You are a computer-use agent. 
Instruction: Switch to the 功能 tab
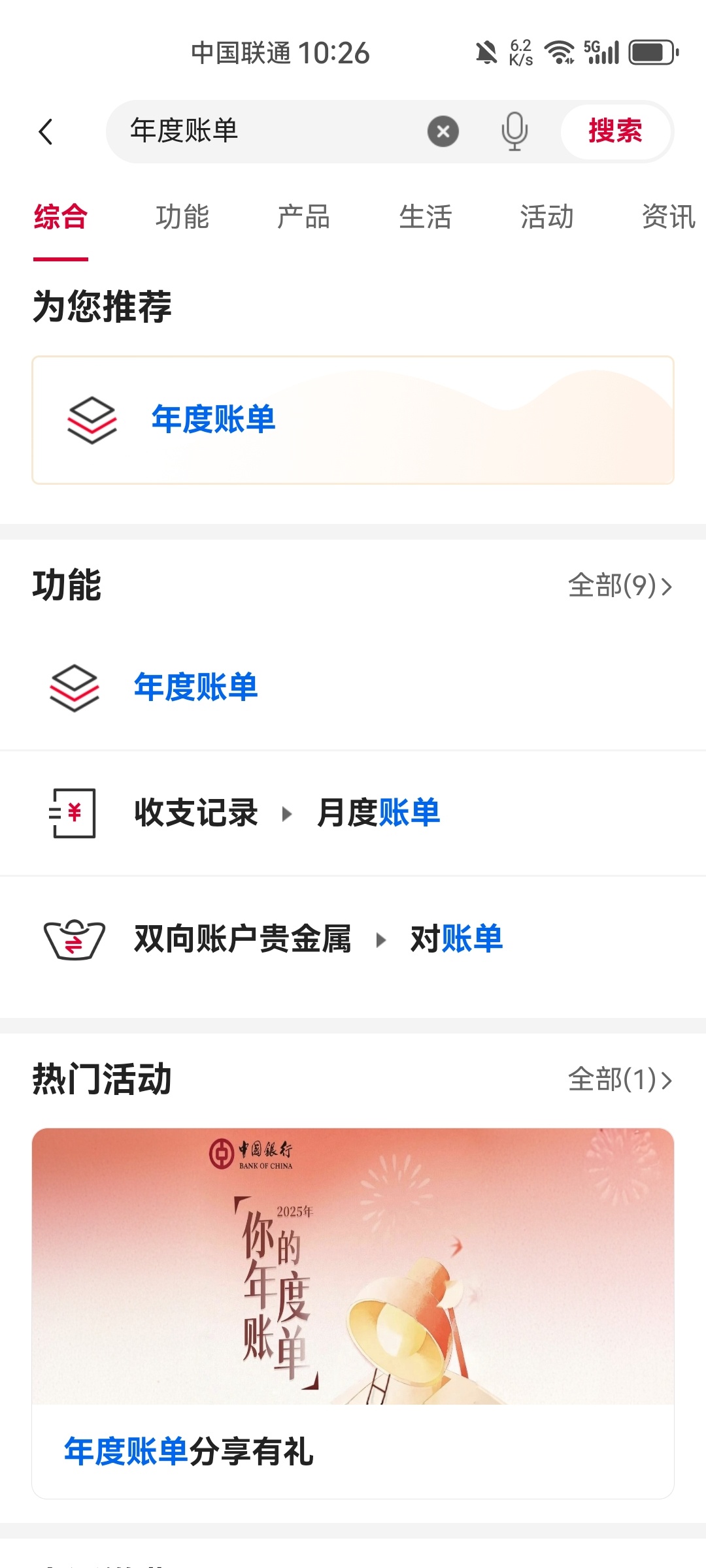click(x=182, y=218)
